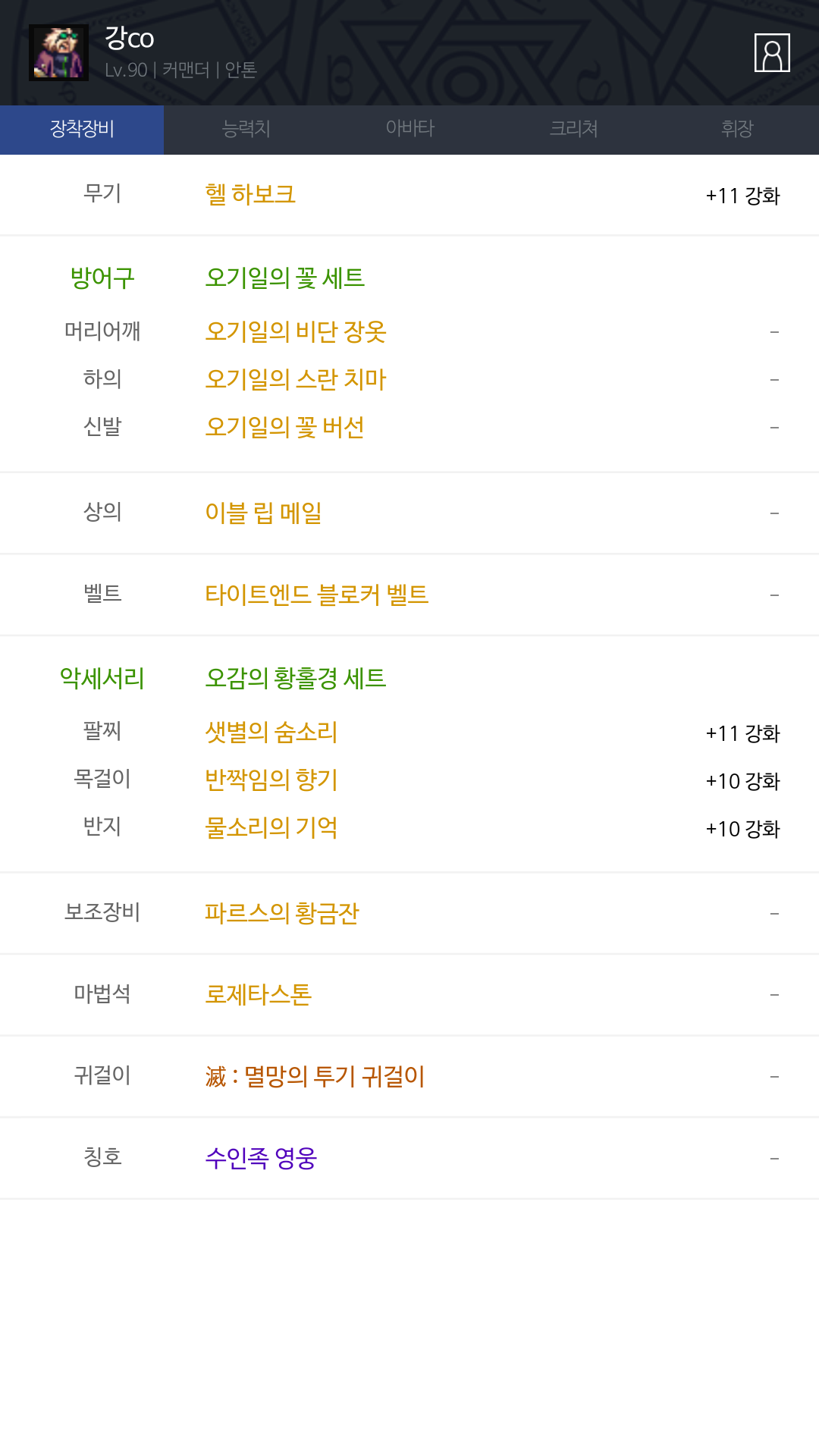Image resolution: width=819 pixels, height=1456 pixels.
Task: View 오기일의 비단 장옷 item
Action: (x=296, y=331)
